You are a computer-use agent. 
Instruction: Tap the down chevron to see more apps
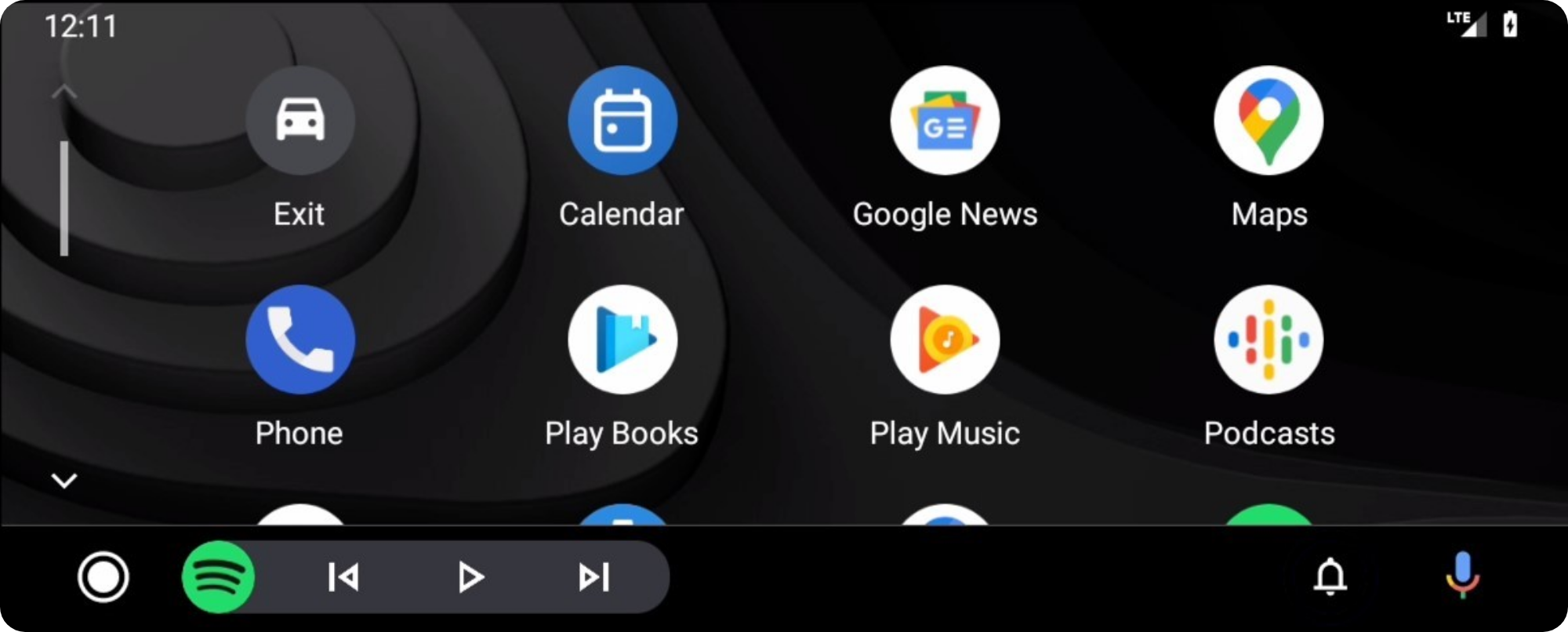click(x=64, y=480)
